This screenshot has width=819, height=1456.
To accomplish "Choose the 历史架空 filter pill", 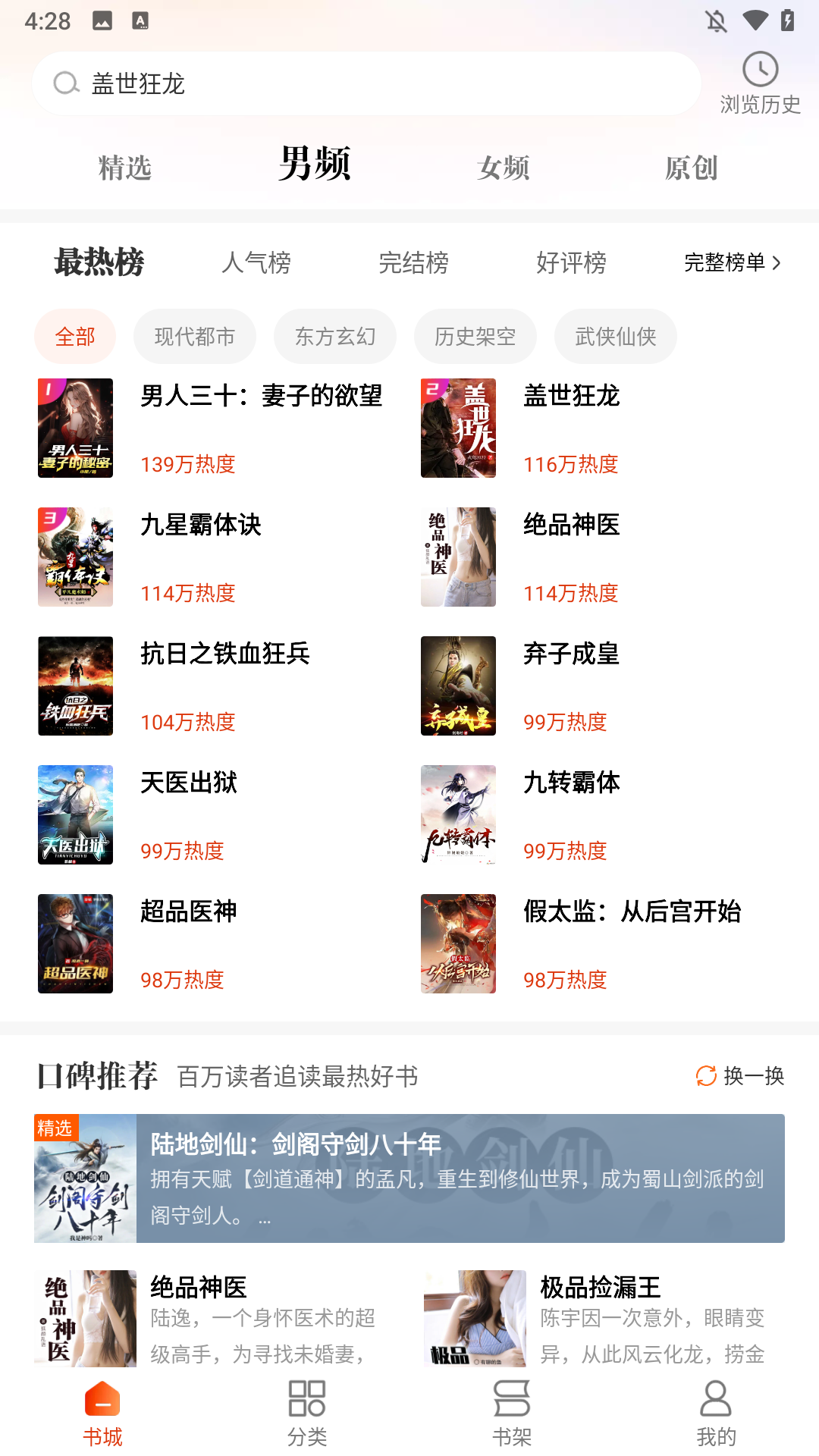I will pyautogui.click(x=475, y=336).
